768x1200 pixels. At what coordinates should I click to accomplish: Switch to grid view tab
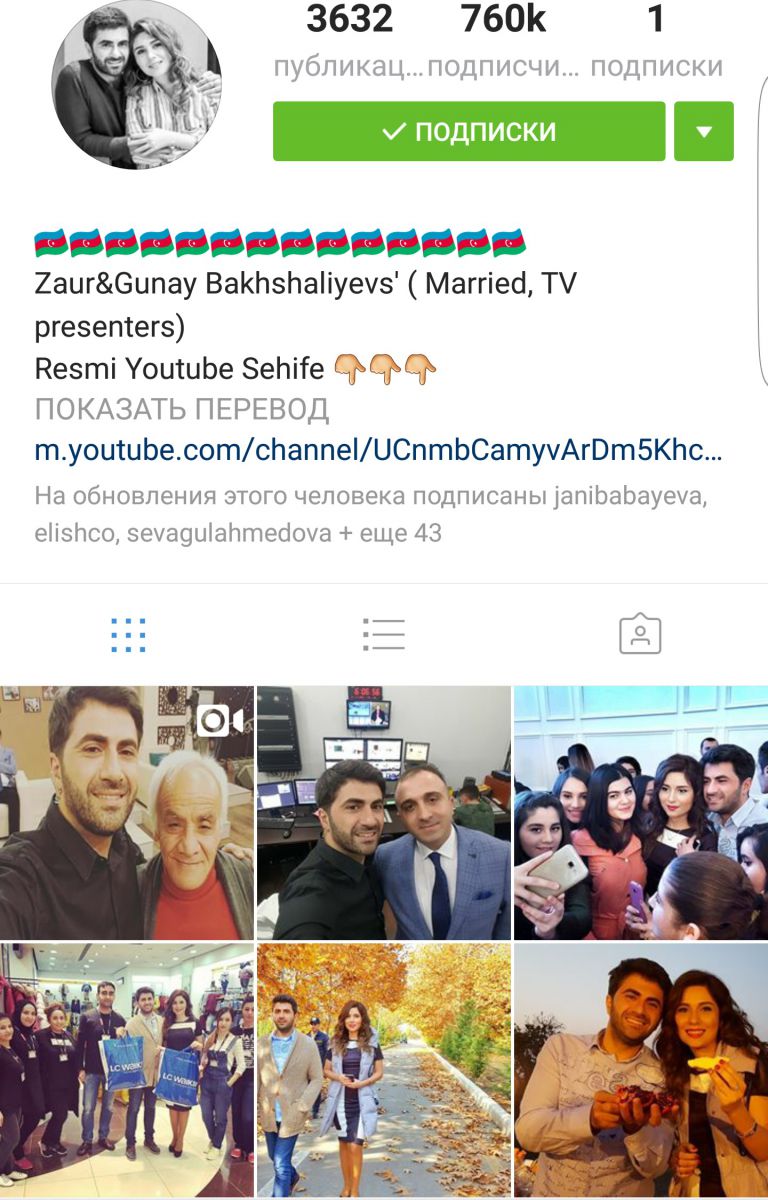[x=128, y=634]
